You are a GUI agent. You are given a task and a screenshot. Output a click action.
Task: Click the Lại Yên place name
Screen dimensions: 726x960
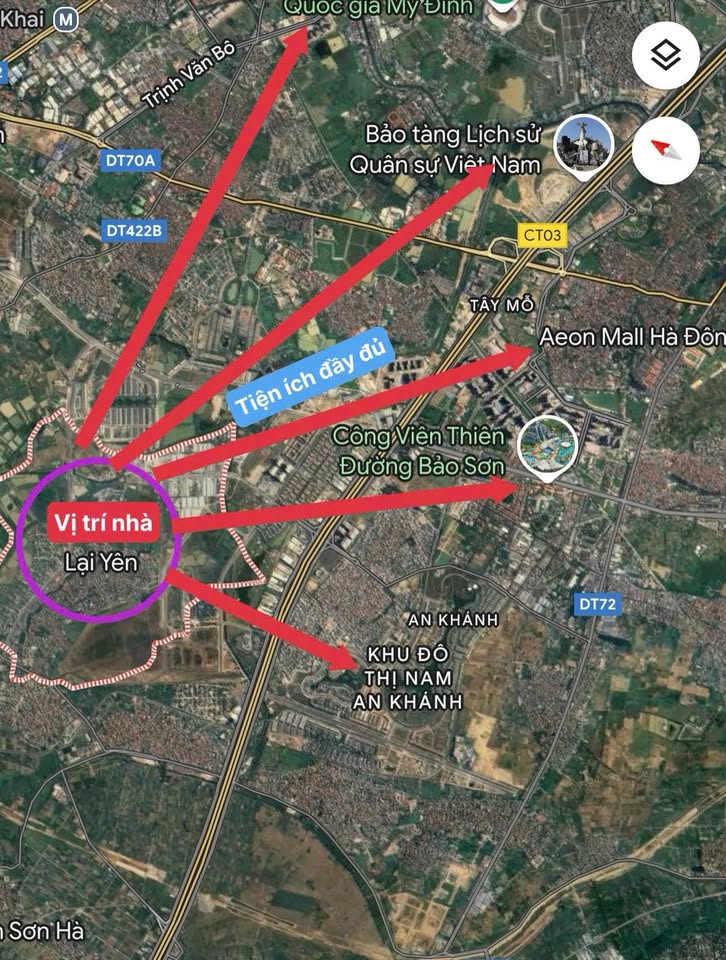[100, 563]
